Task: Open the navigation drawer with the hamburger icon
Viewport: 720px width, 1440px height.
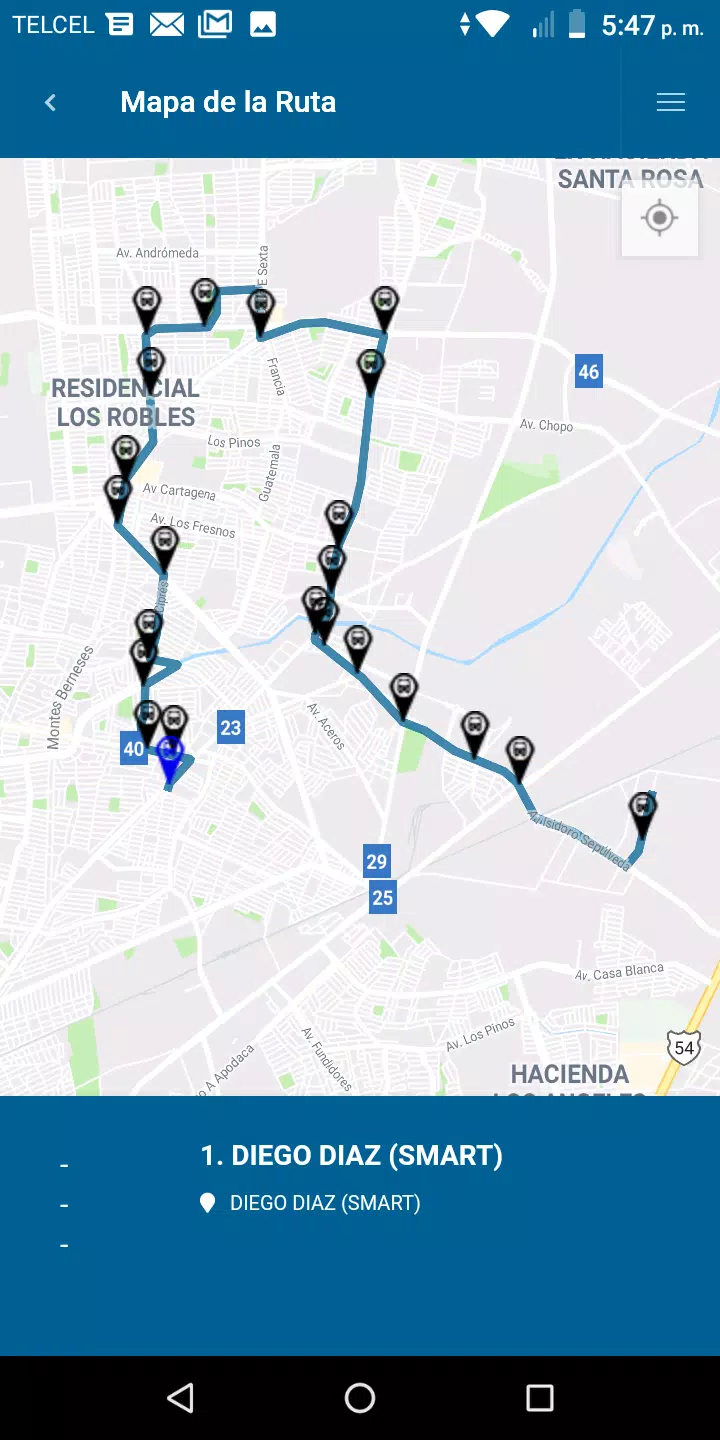Action: 670,101
